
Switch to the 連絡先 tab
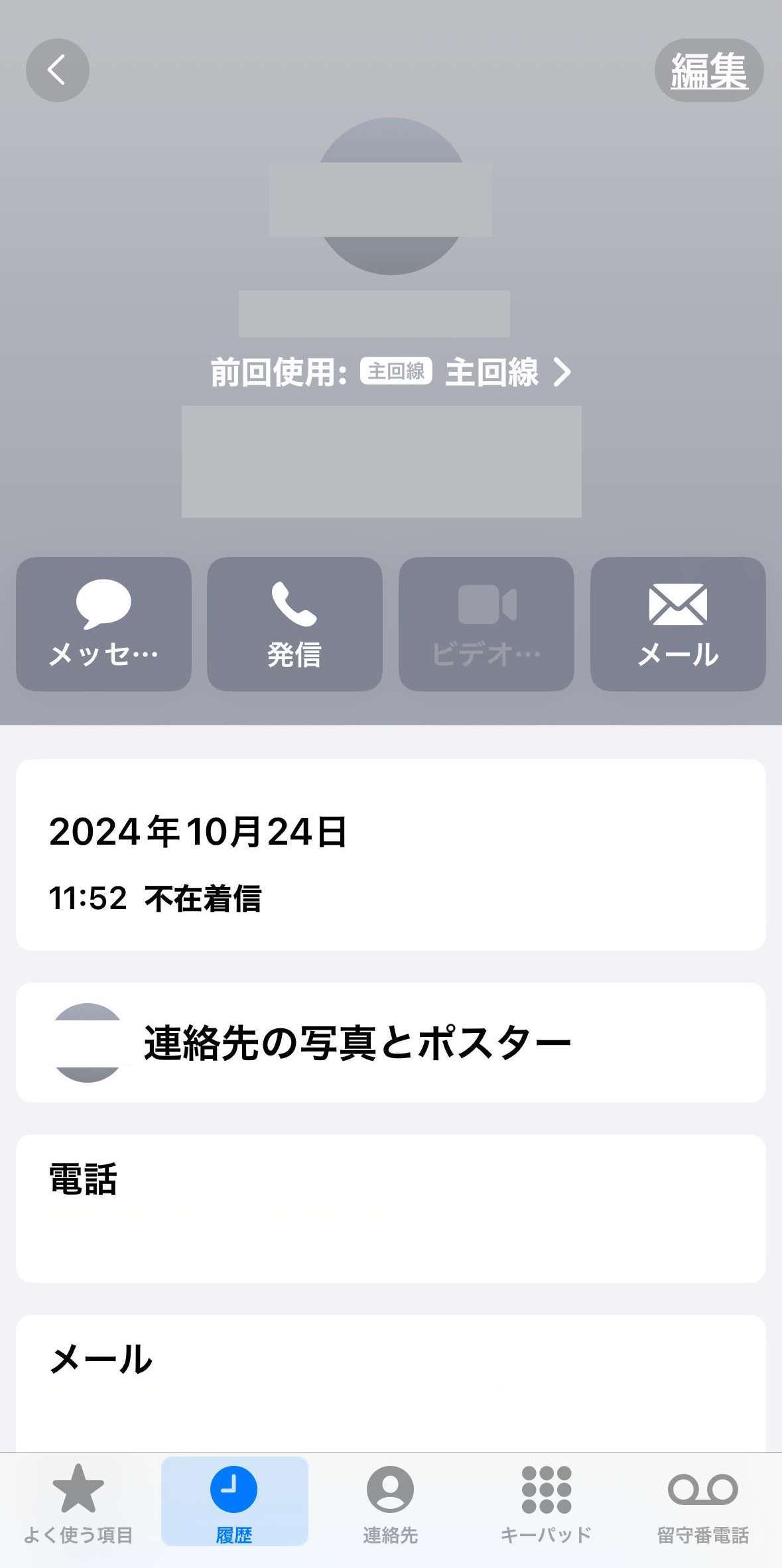[390, 1502]
